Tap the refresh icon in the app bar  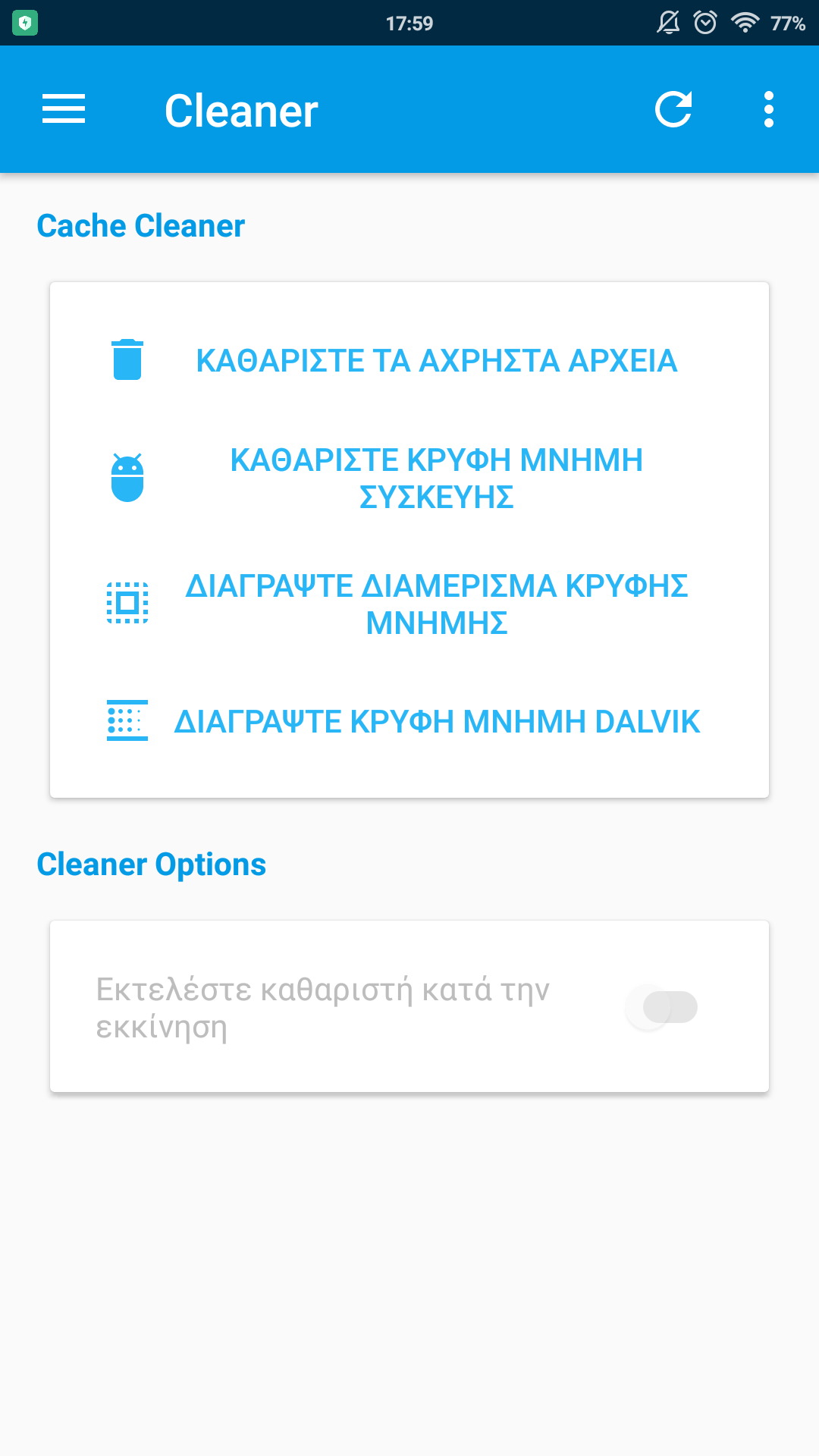click(x=673, y=109)
